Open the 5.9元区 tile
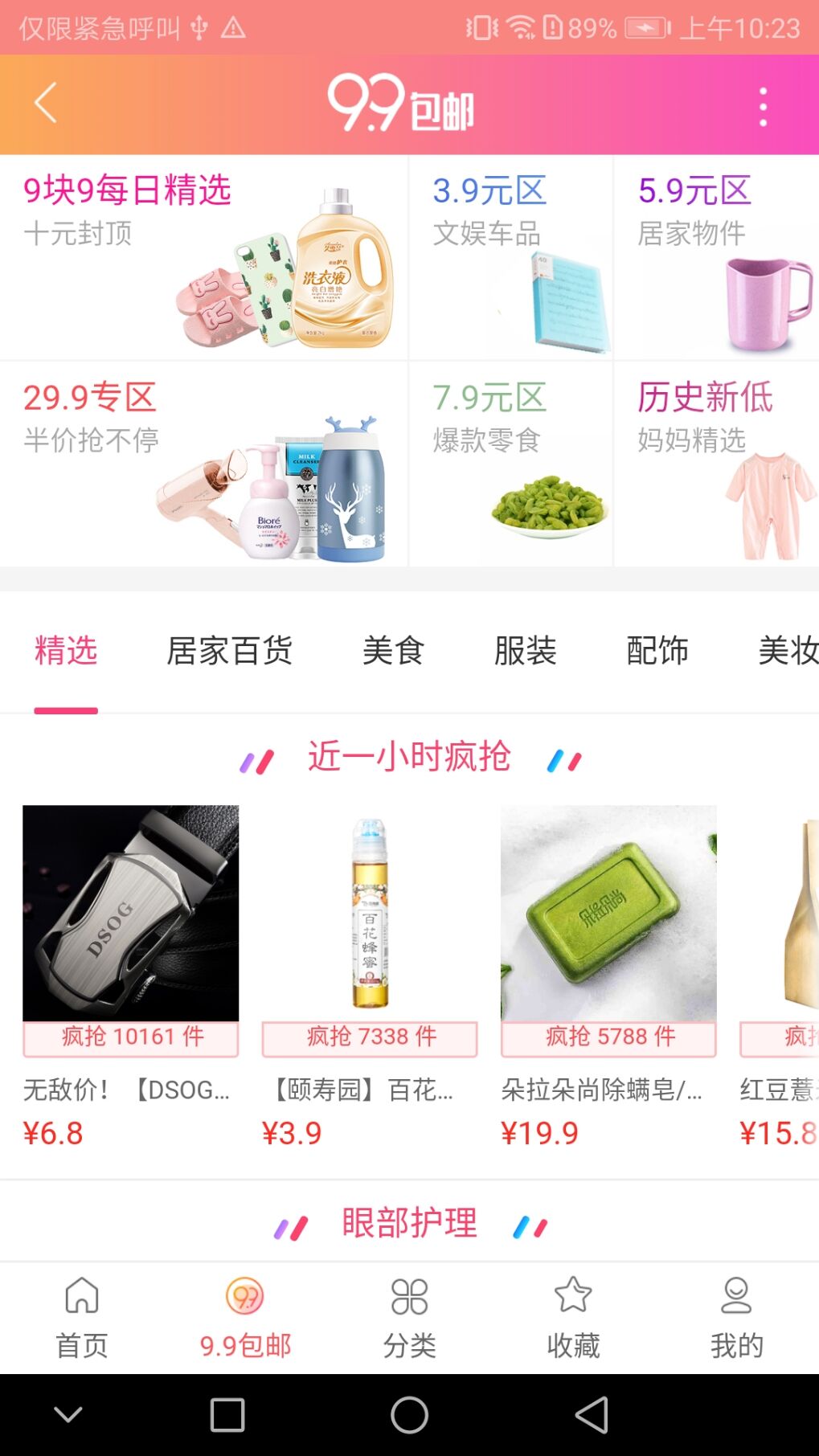Image resolution: width=819 pixels, height=1456 pixels. coord(716,257)
